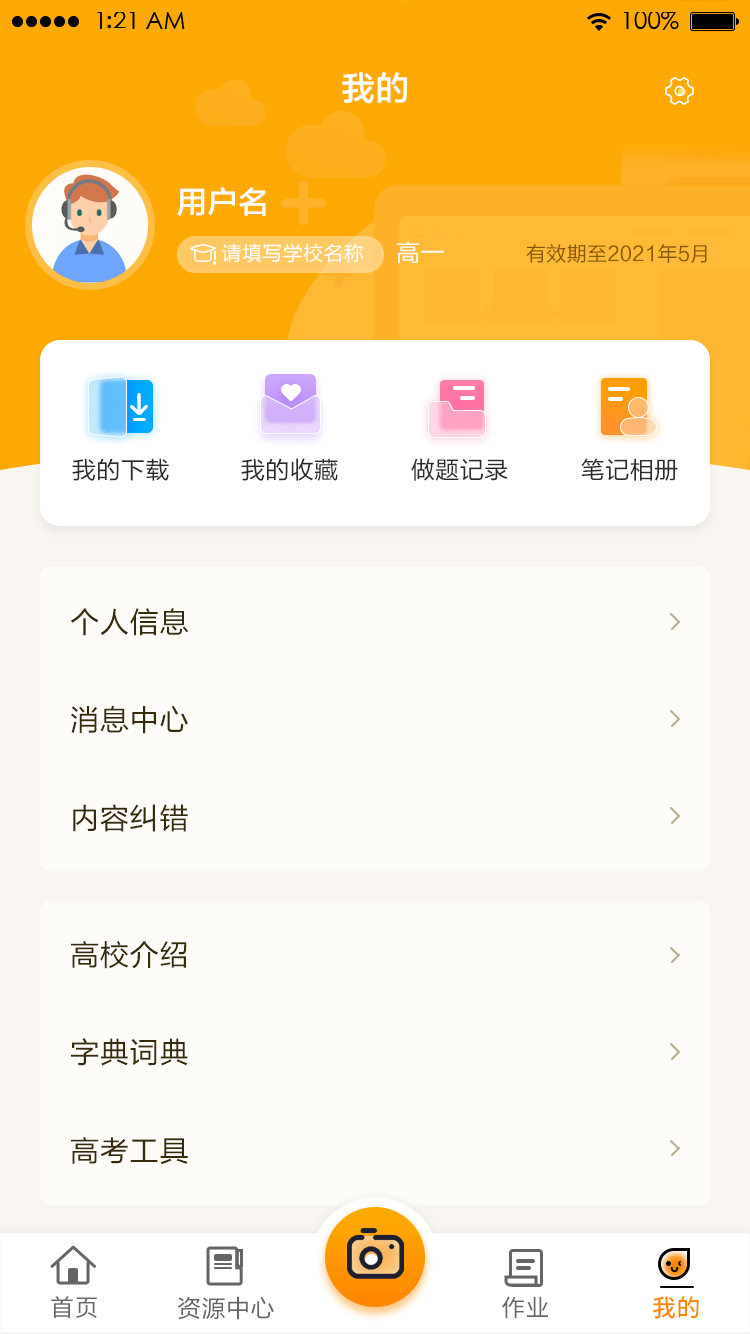Screen dimensions: 750x1334
Task: Switch to the 作业 homework tab
Action: point(525,1283)
